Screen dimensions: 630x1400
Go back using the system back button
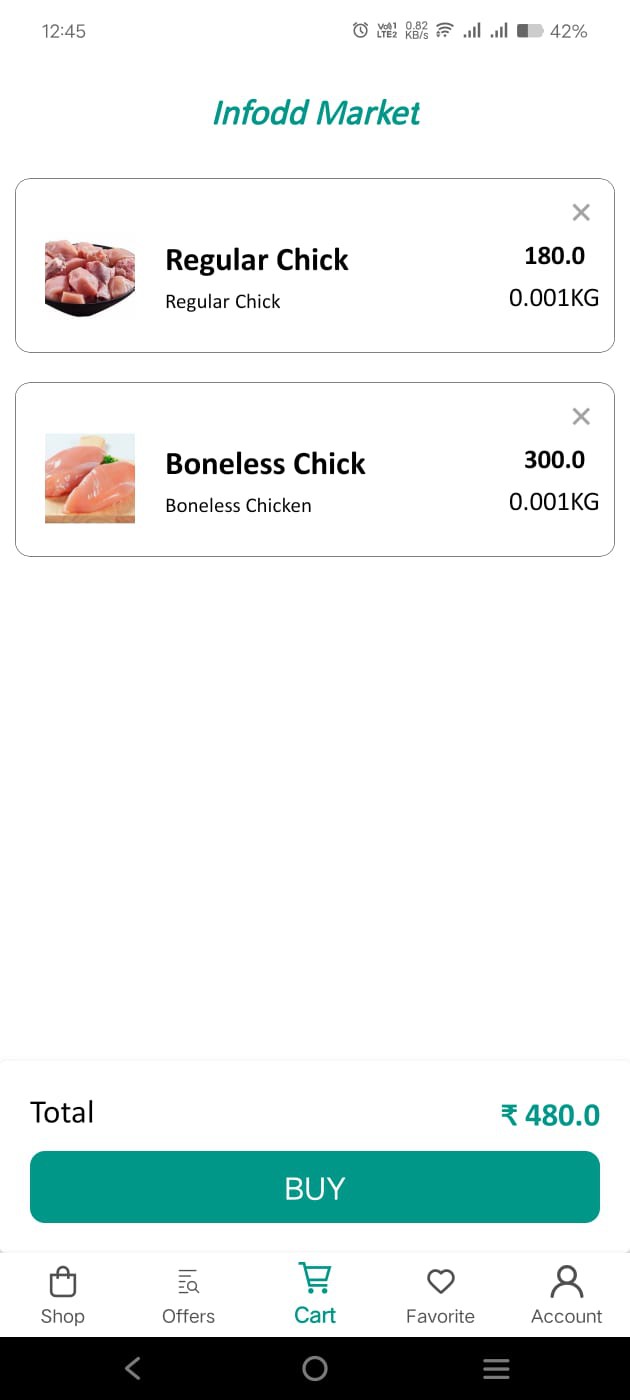coord(133,1368)
